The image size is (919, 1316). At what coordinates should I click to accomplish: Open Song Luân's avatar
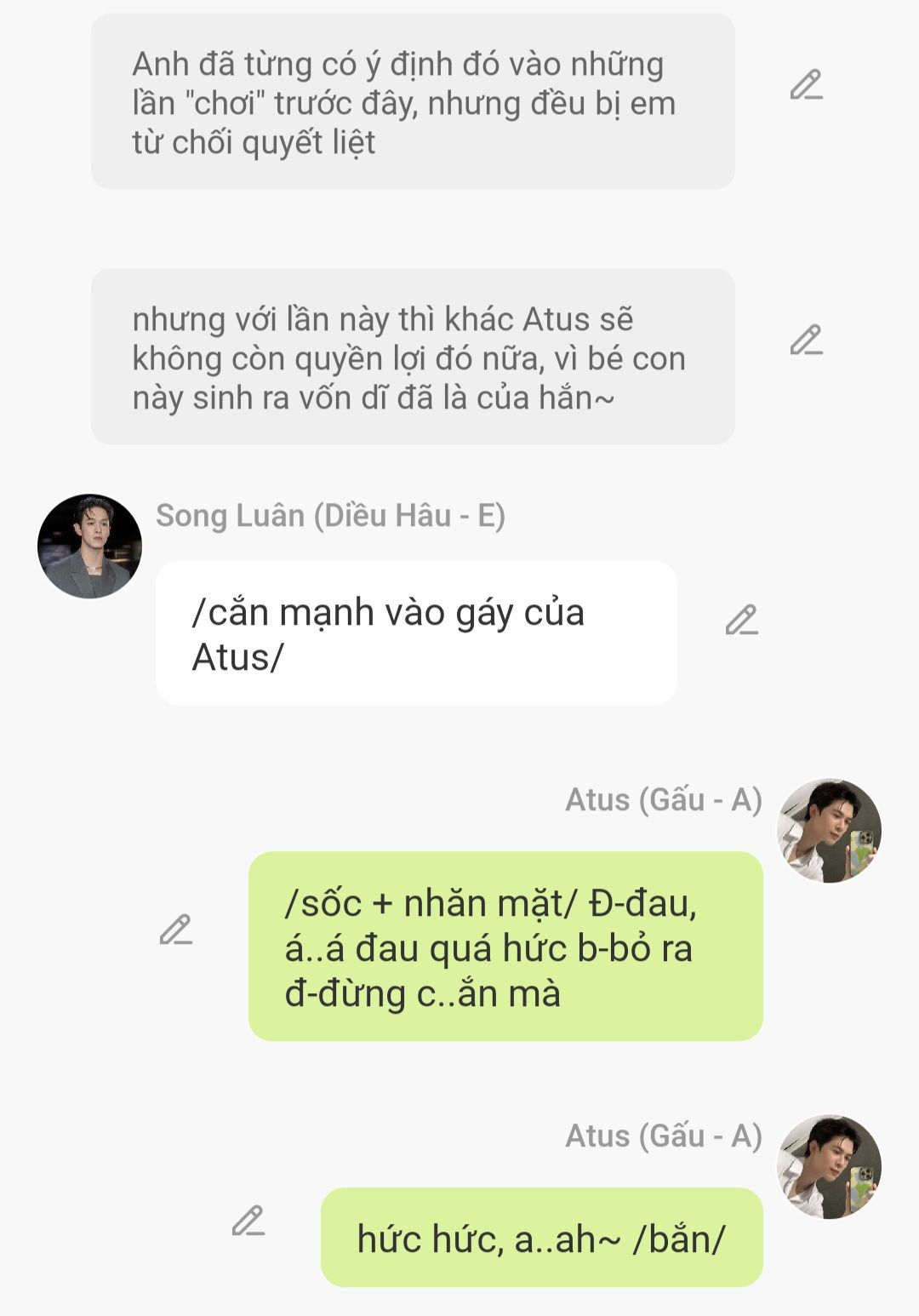pyautogui.click(x=89, y=546)
